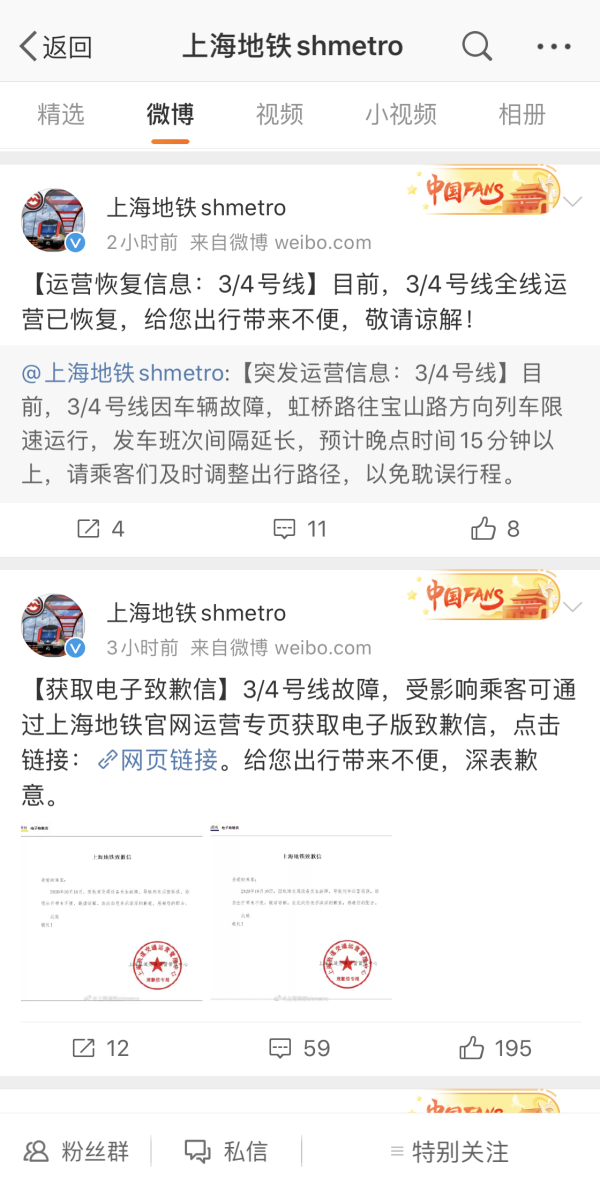Open the 网页链接 link

tap(158, 759)
